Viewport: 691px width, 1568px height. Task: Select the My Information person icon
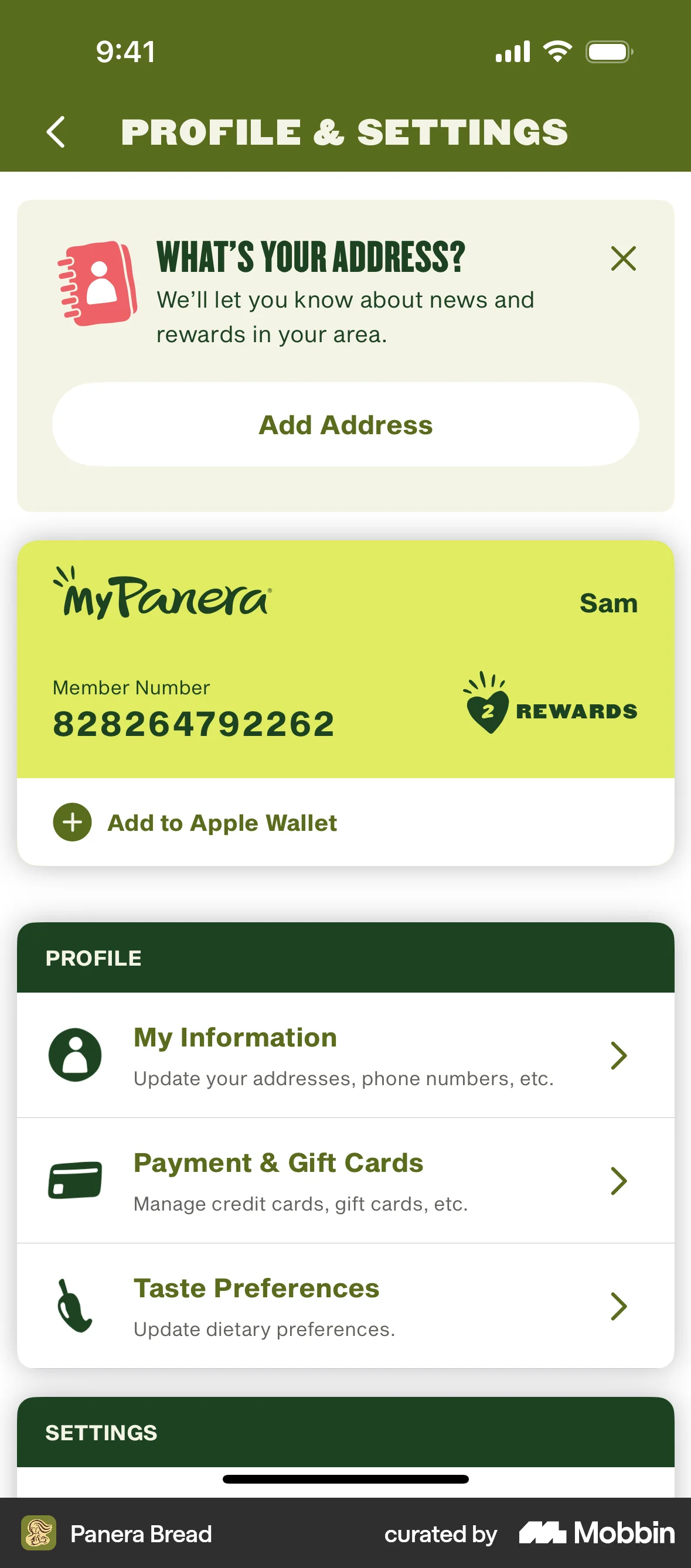[75, 1055]
